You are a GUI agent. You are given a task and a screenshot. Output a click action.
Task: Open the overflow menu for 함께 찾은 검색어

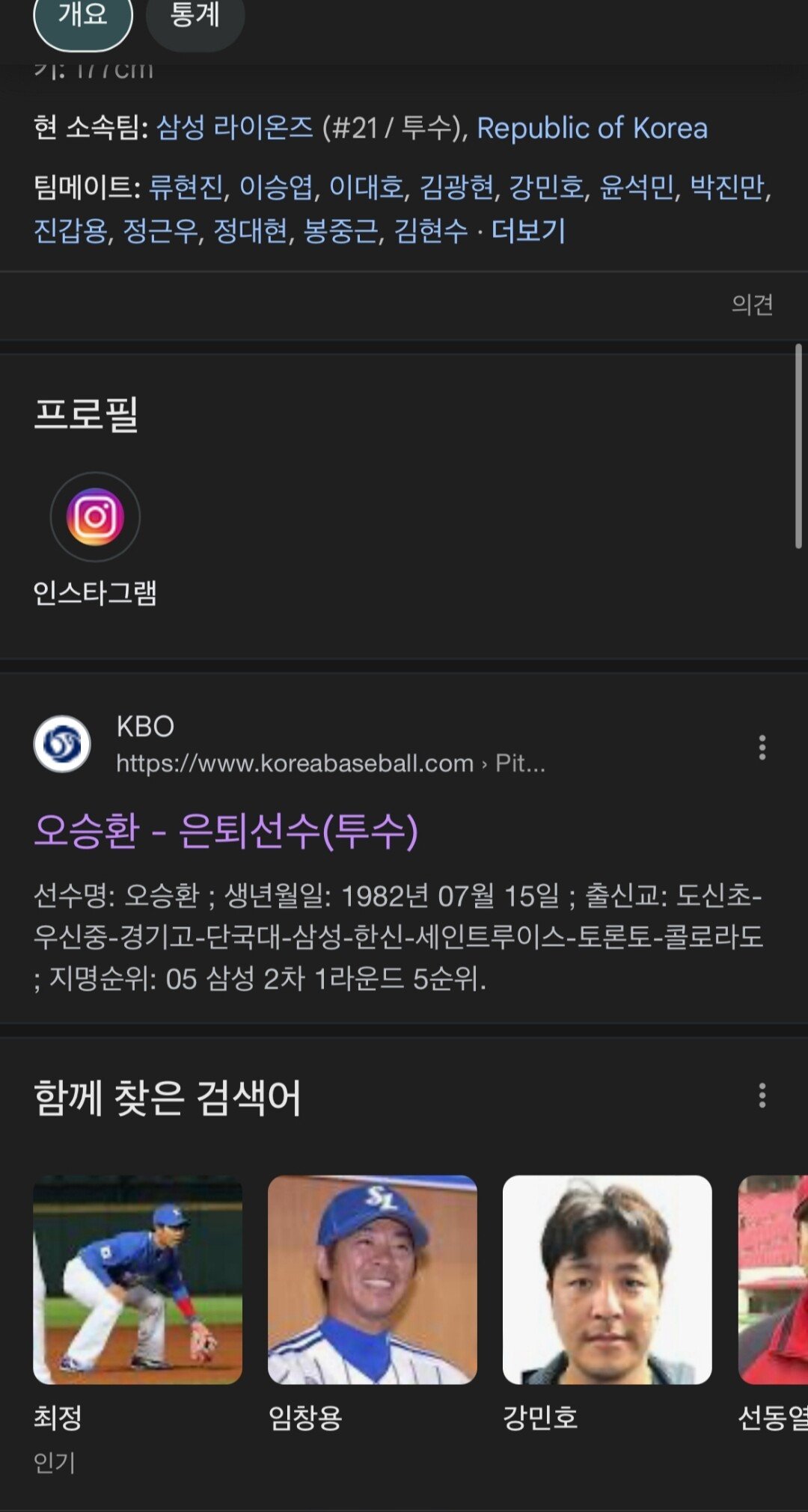coord(762,1095)
